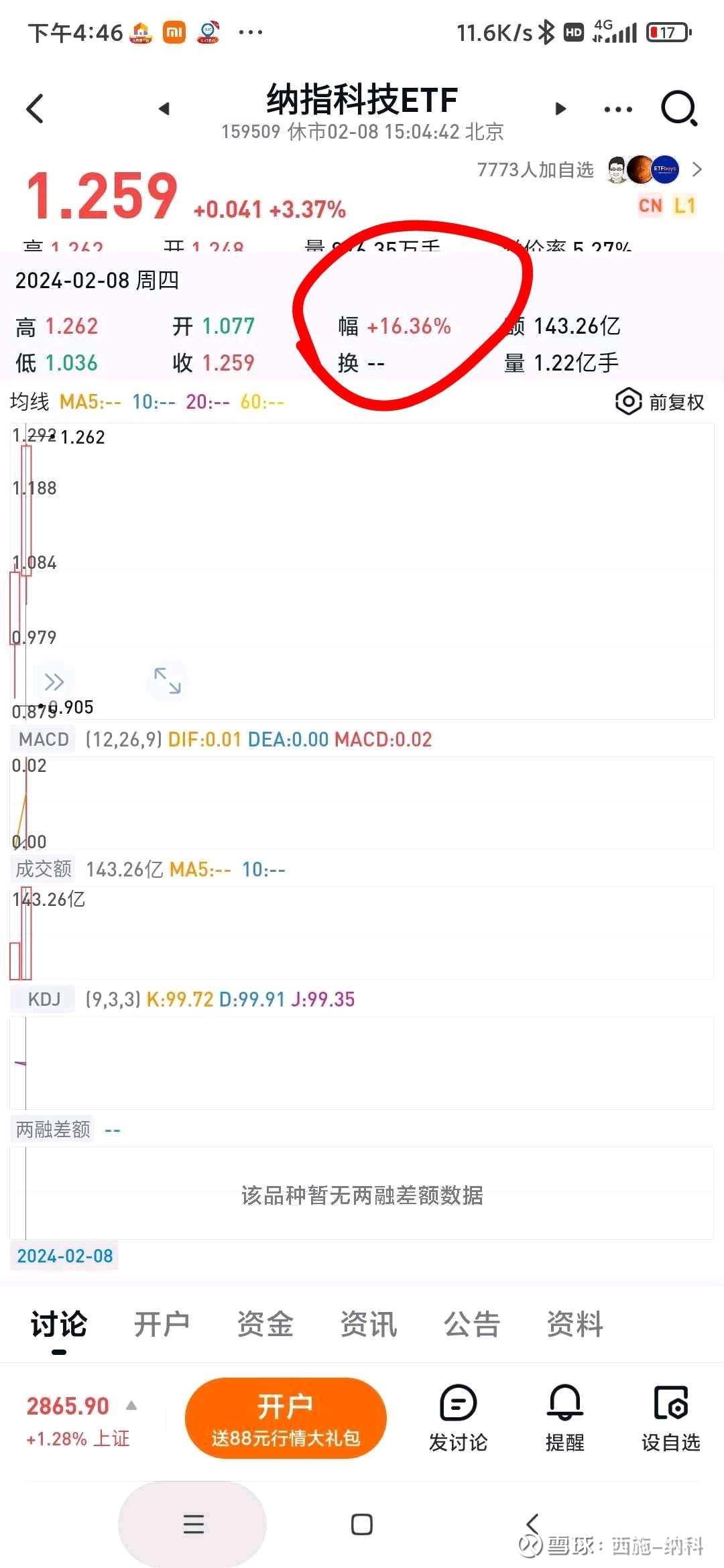
Task: Expand chart to fullscreen via expand icon
Action: 168,681
